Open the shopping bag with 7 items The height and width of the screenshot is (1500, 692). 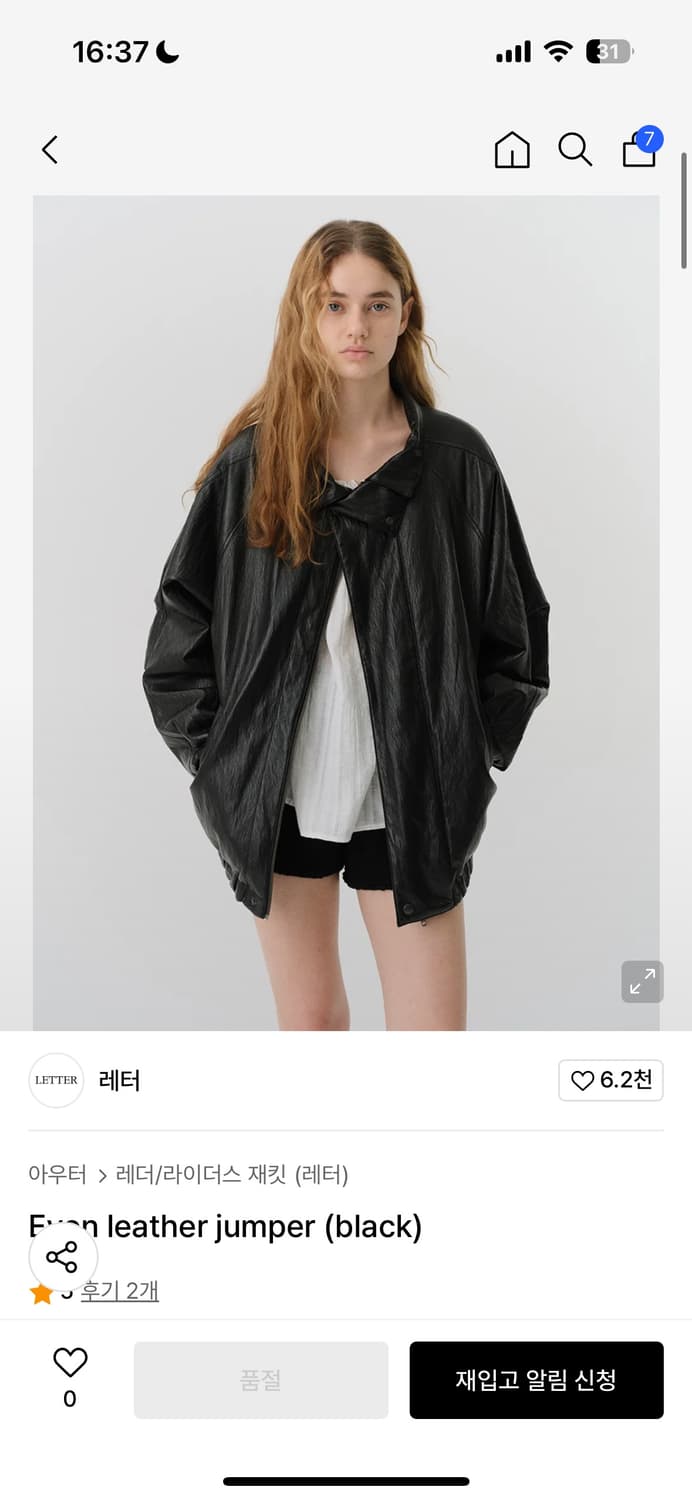[640, 150]
